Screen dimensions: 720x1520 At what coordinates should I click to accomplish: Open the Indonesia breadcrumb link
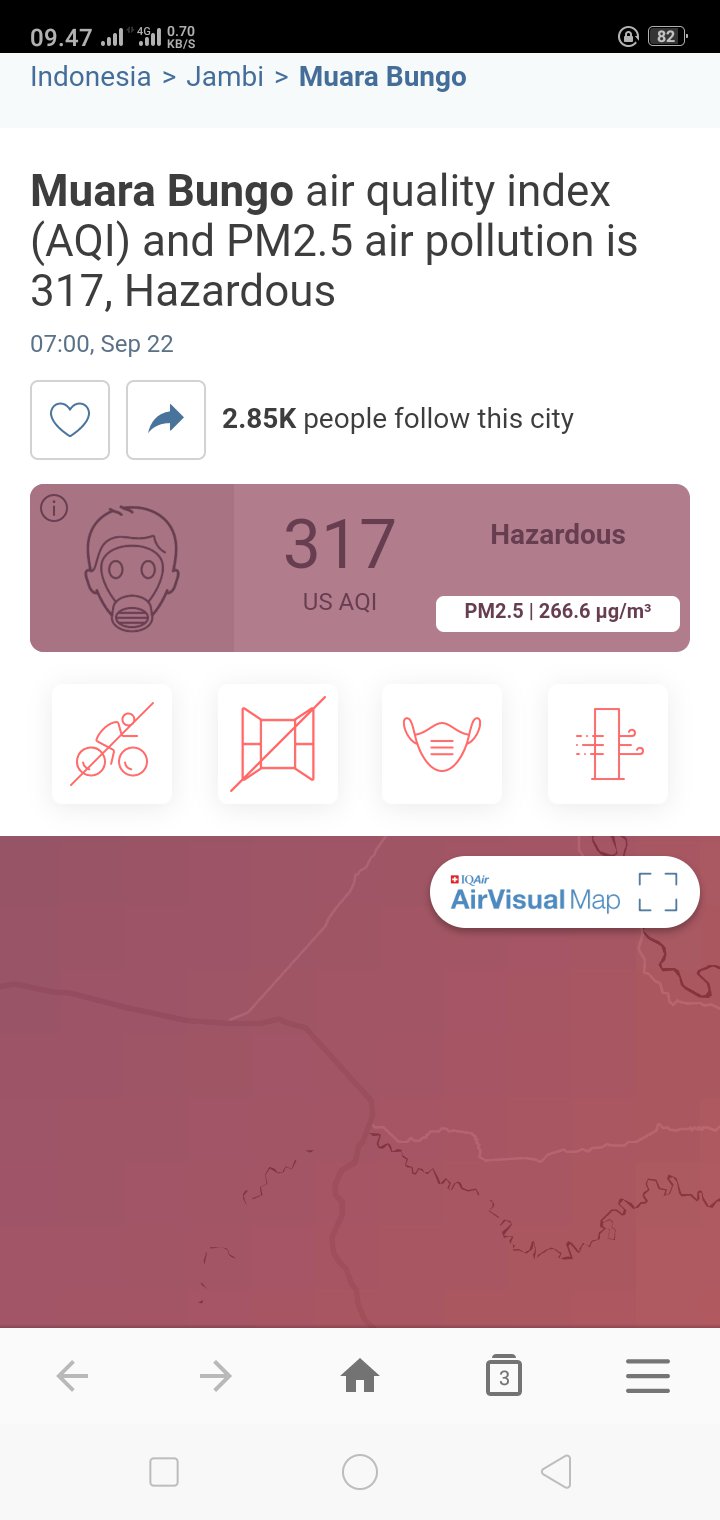point(90,77)
